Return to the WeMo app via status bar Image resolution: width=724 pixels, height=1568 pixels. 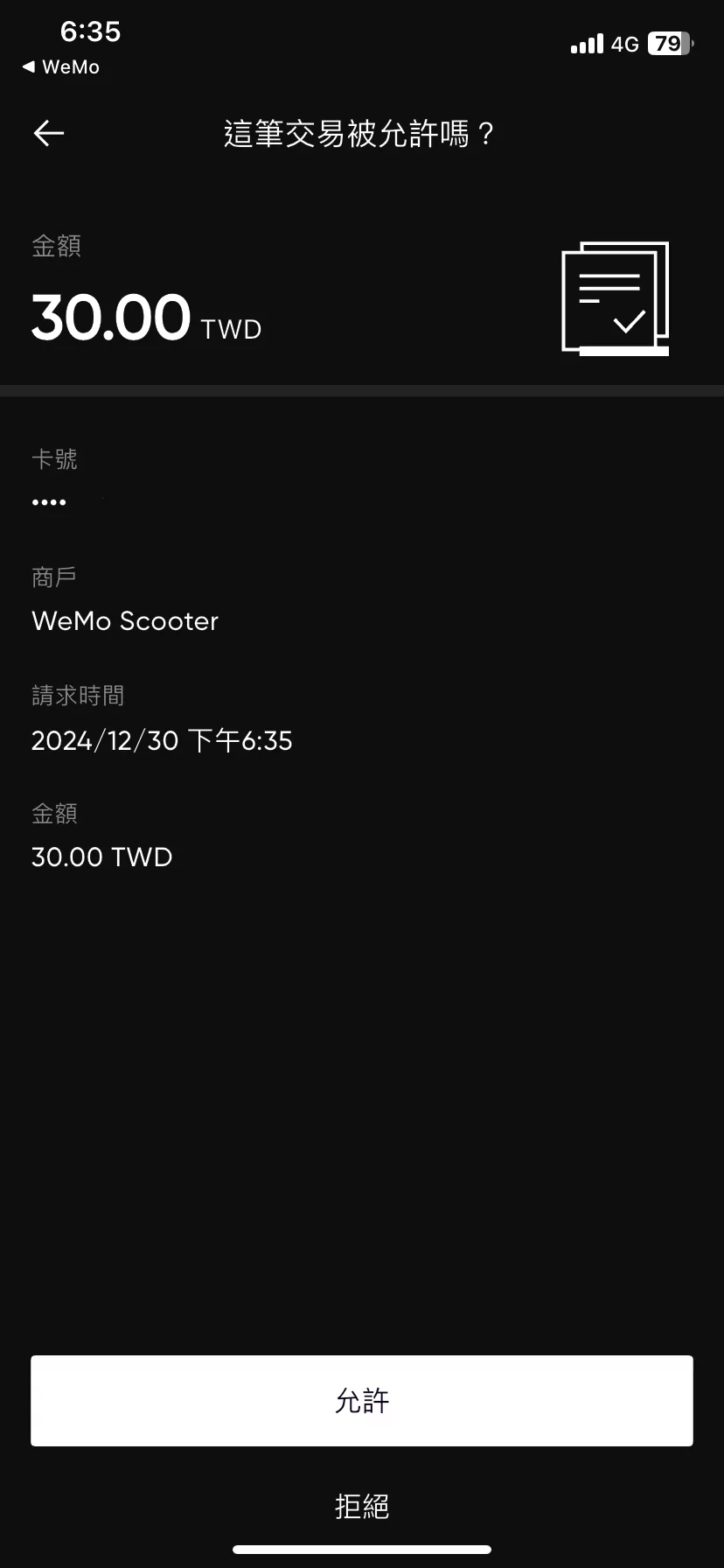(x=60, y=67)
